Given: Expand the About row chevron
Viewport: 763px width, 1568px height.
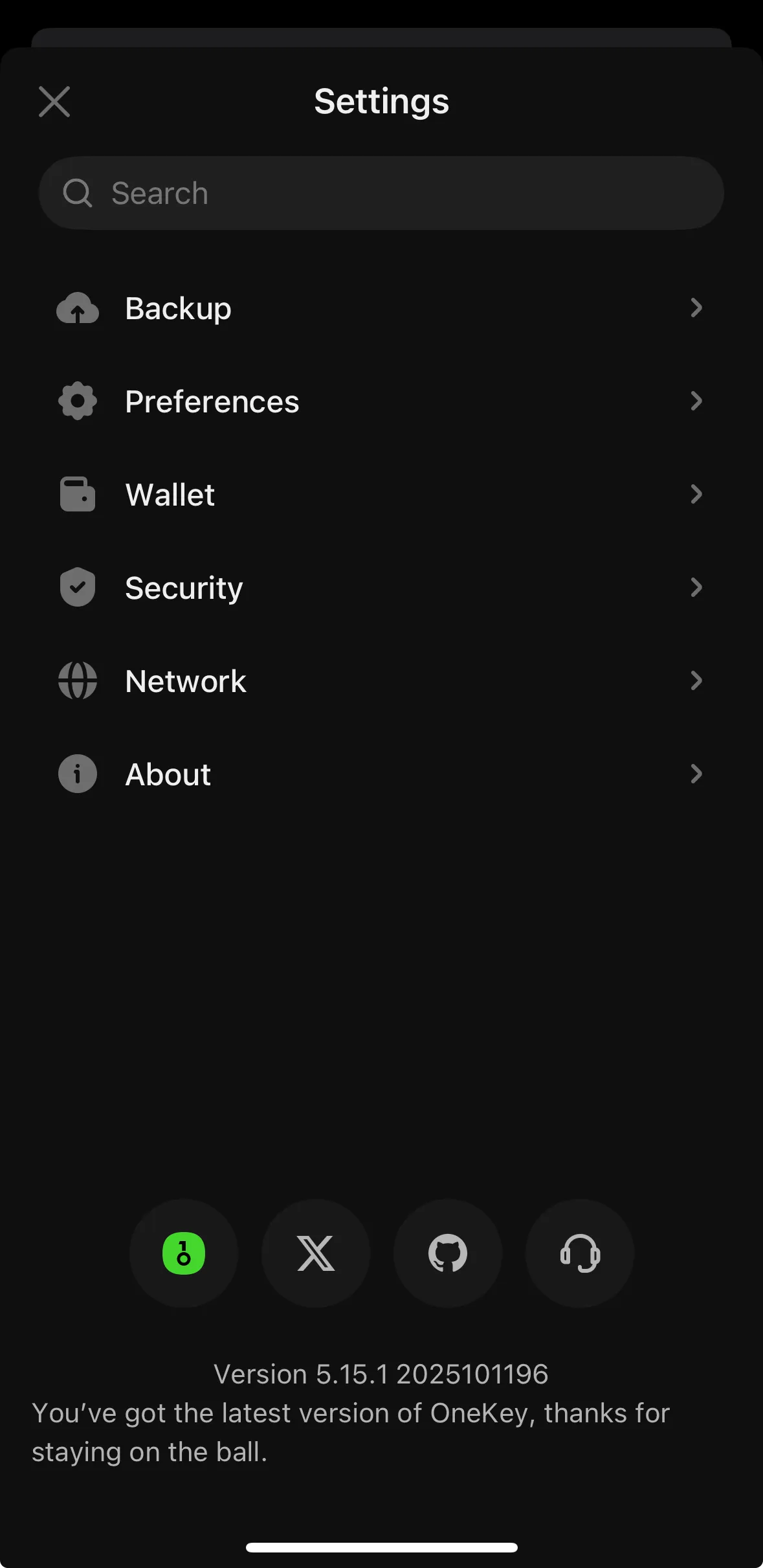Looking at the screenshot, I should pyautogui.click(x=696, y=774).
